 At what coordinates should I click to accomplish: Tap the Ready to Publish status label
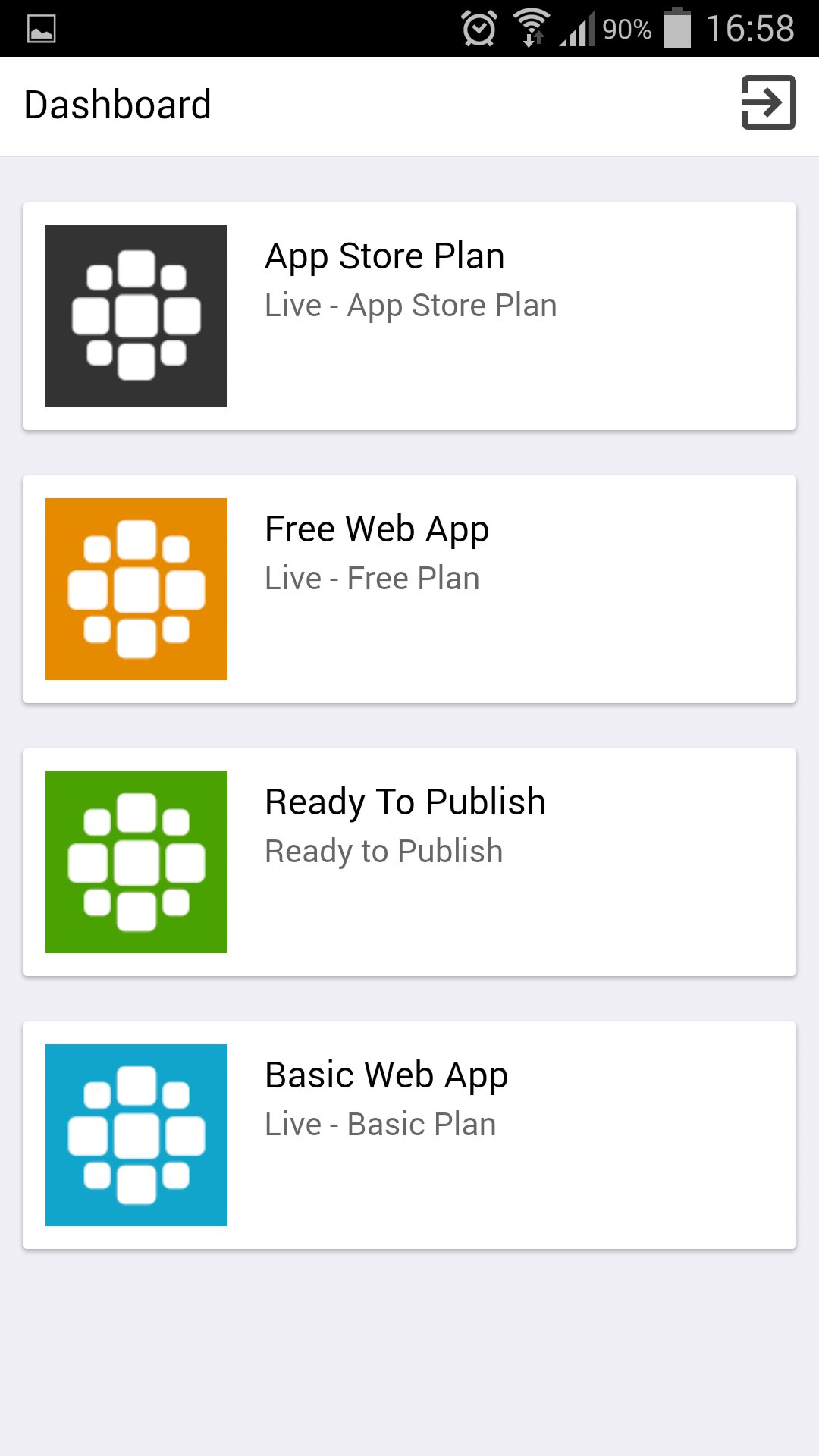(x=383, y=851)
